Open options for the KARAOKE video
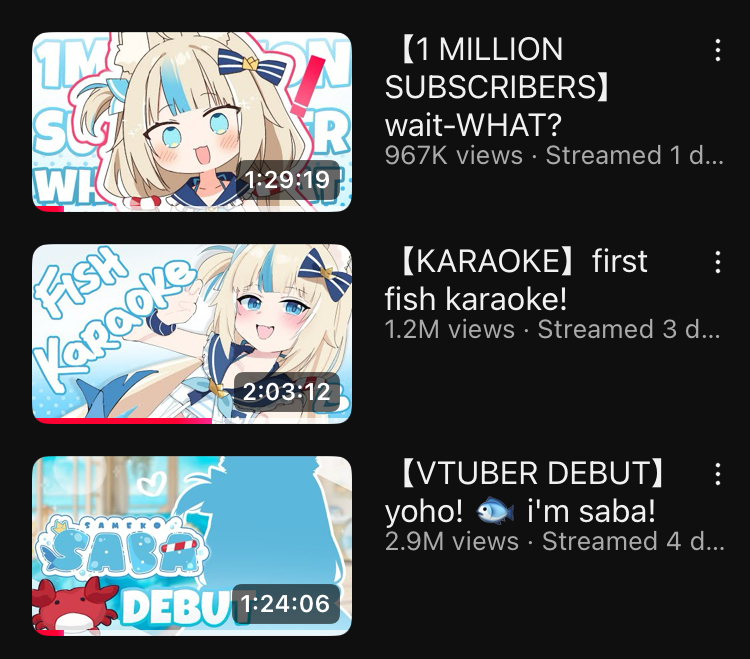 click(x=718, y=263)
